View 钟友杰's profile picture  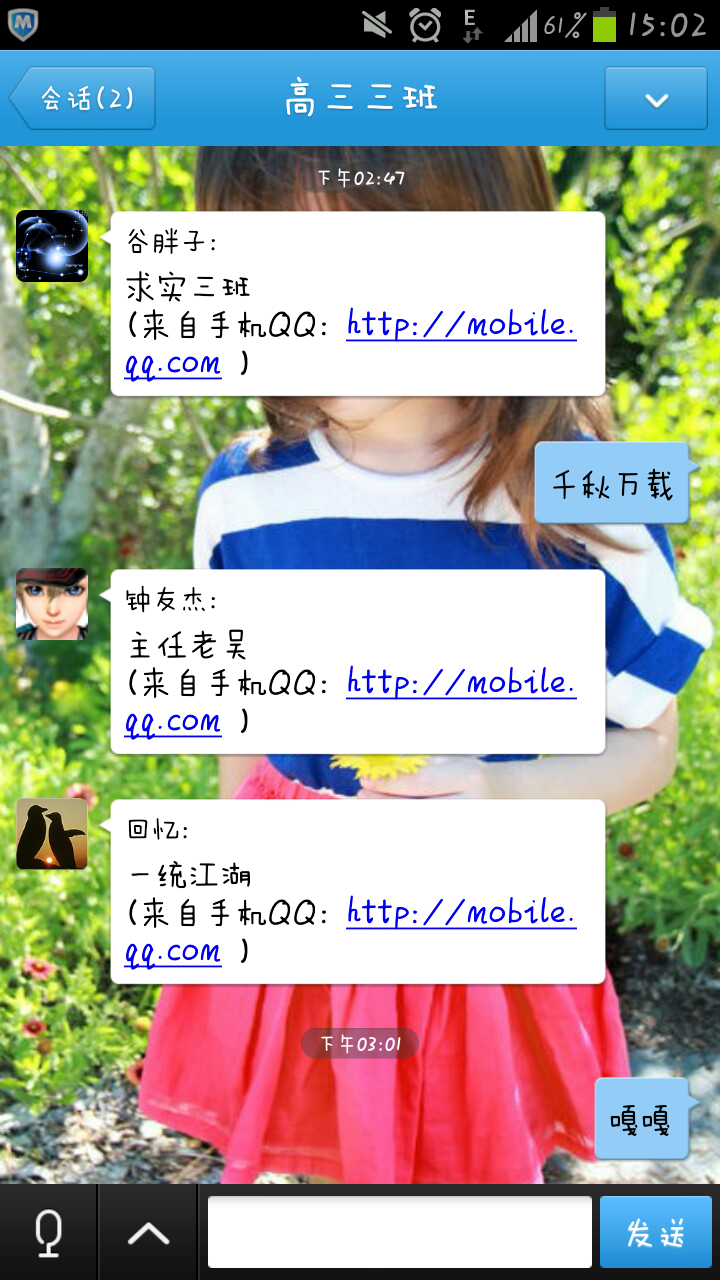tap(52, 604)
